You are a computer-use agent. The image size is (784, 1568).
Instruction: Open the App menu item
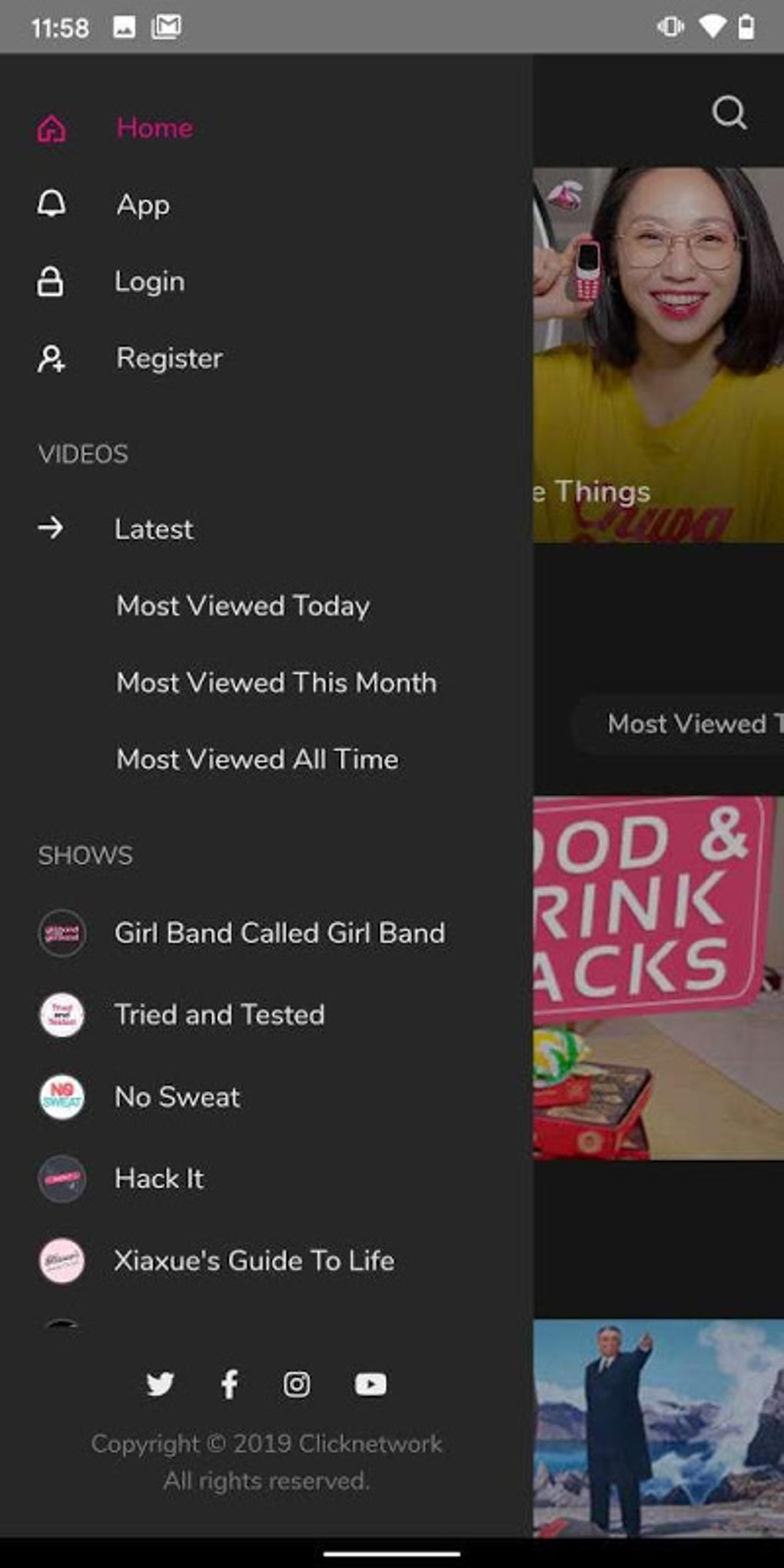(143, 204)
